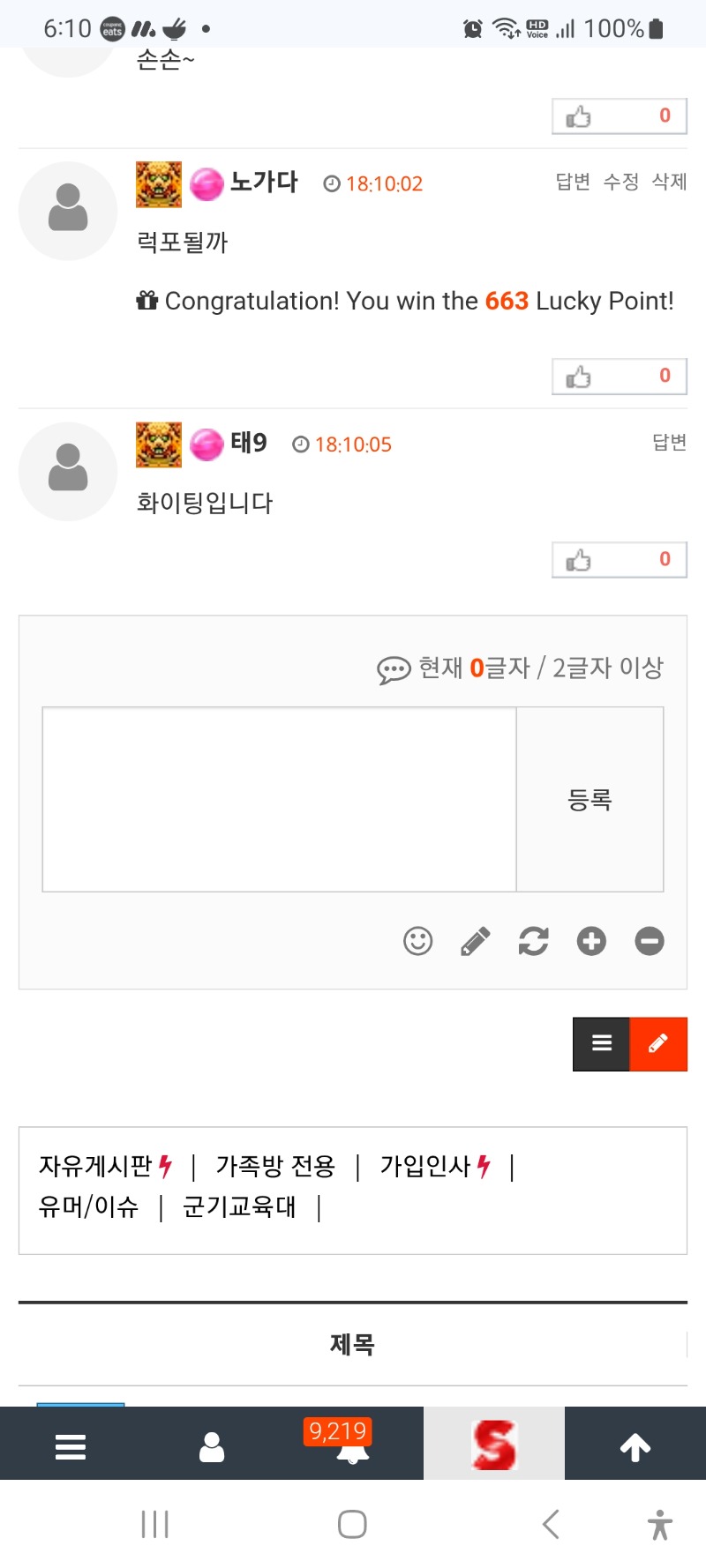
Task: Go to the 자유게시판 board
Action: pos(95,1166)
